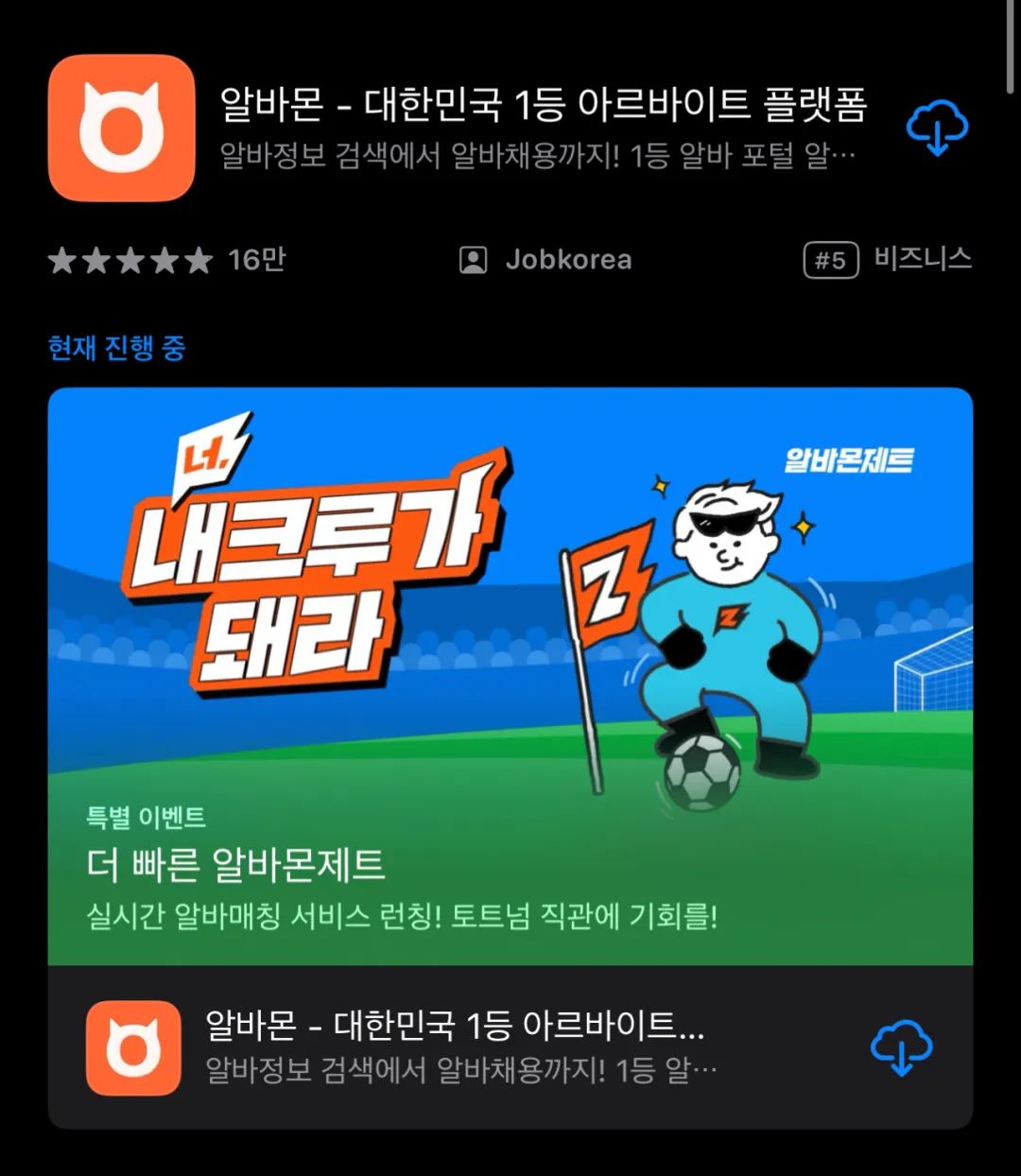Download 알바몬 with the top cloud icon

(x=937, y=129)
